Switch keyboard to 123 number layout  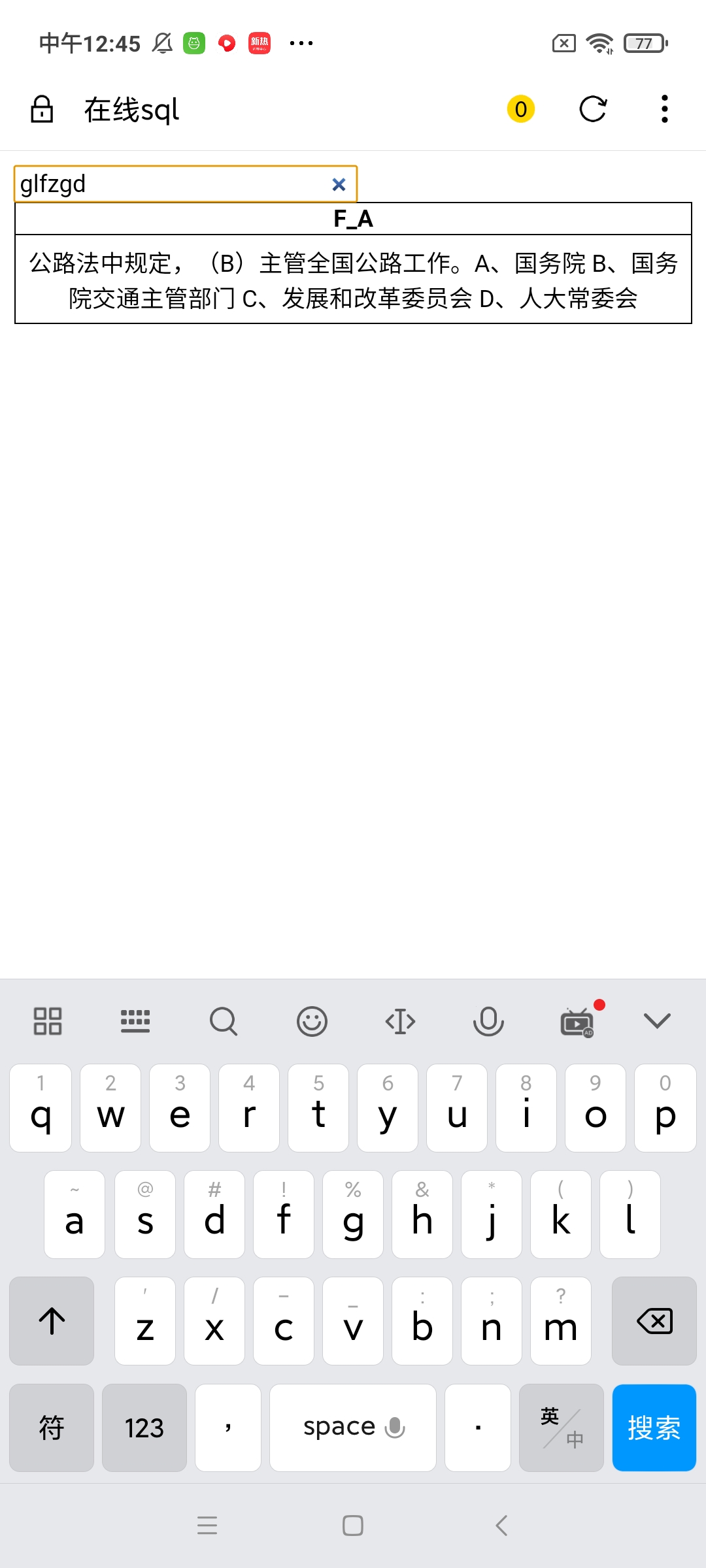(x=144, y=1428)
